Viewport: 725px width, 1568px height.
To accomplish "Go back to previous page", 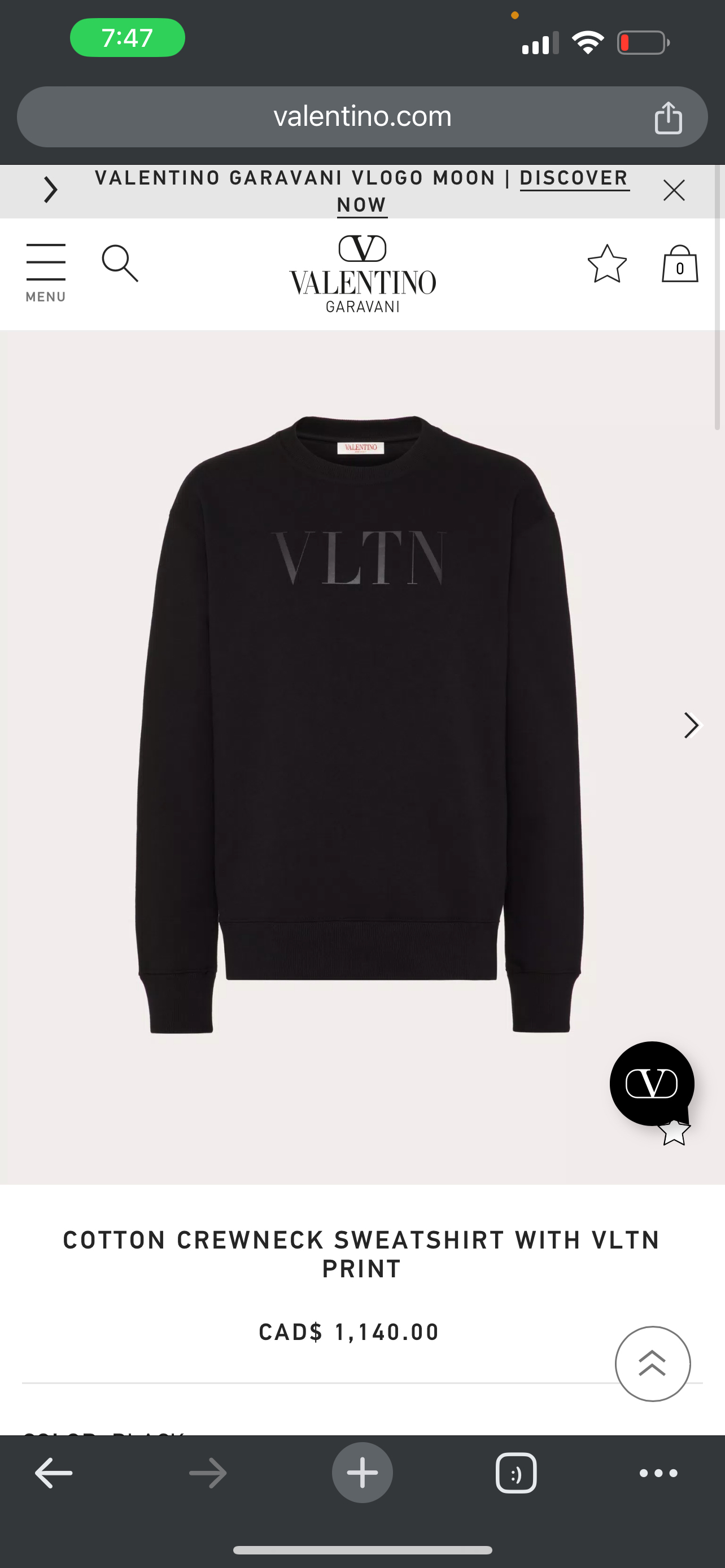I will [54, 1473].
